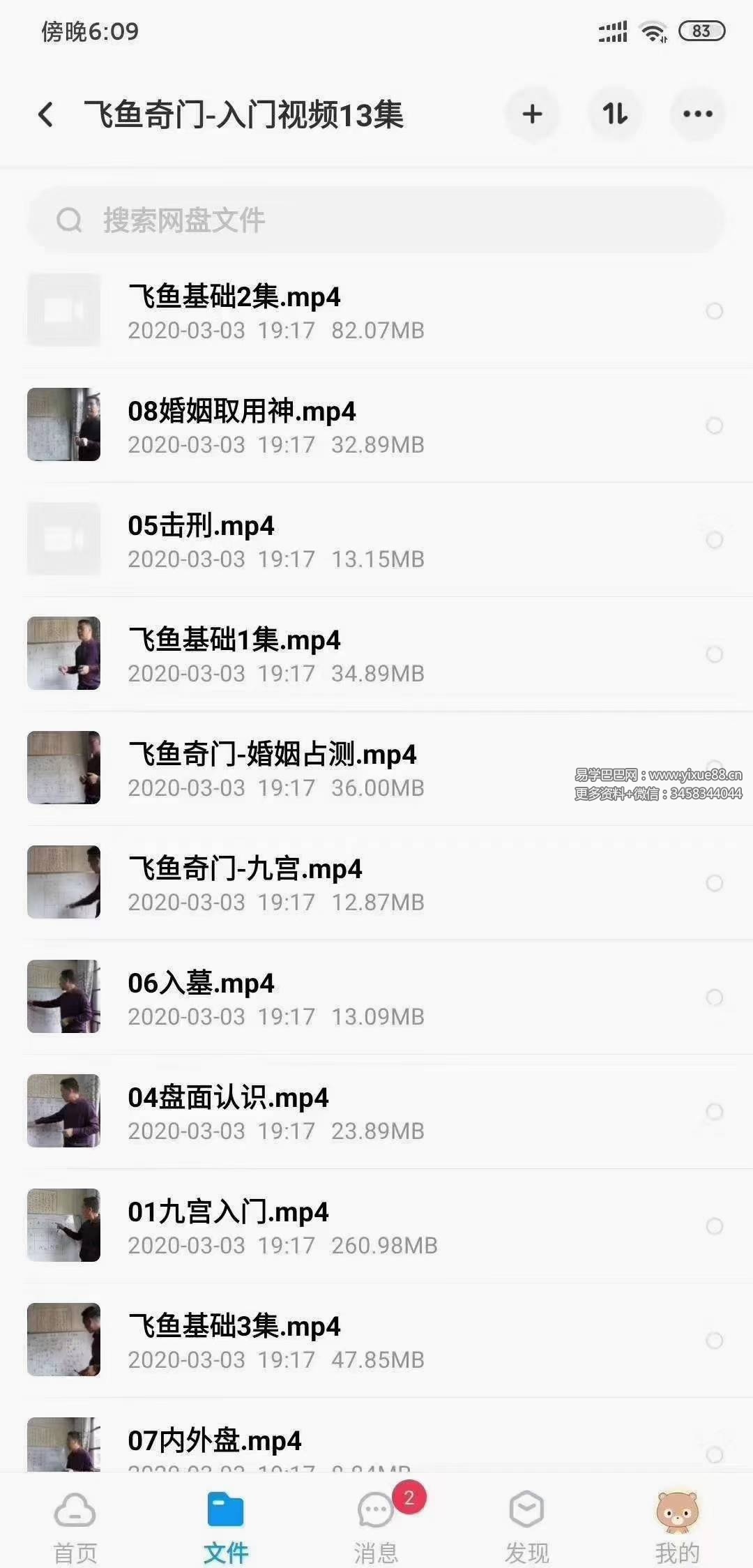The width and height of the screenshot is (753, 1568).
Task: Go back from 飞鱼奇门 folder
Action: (46, 114)
